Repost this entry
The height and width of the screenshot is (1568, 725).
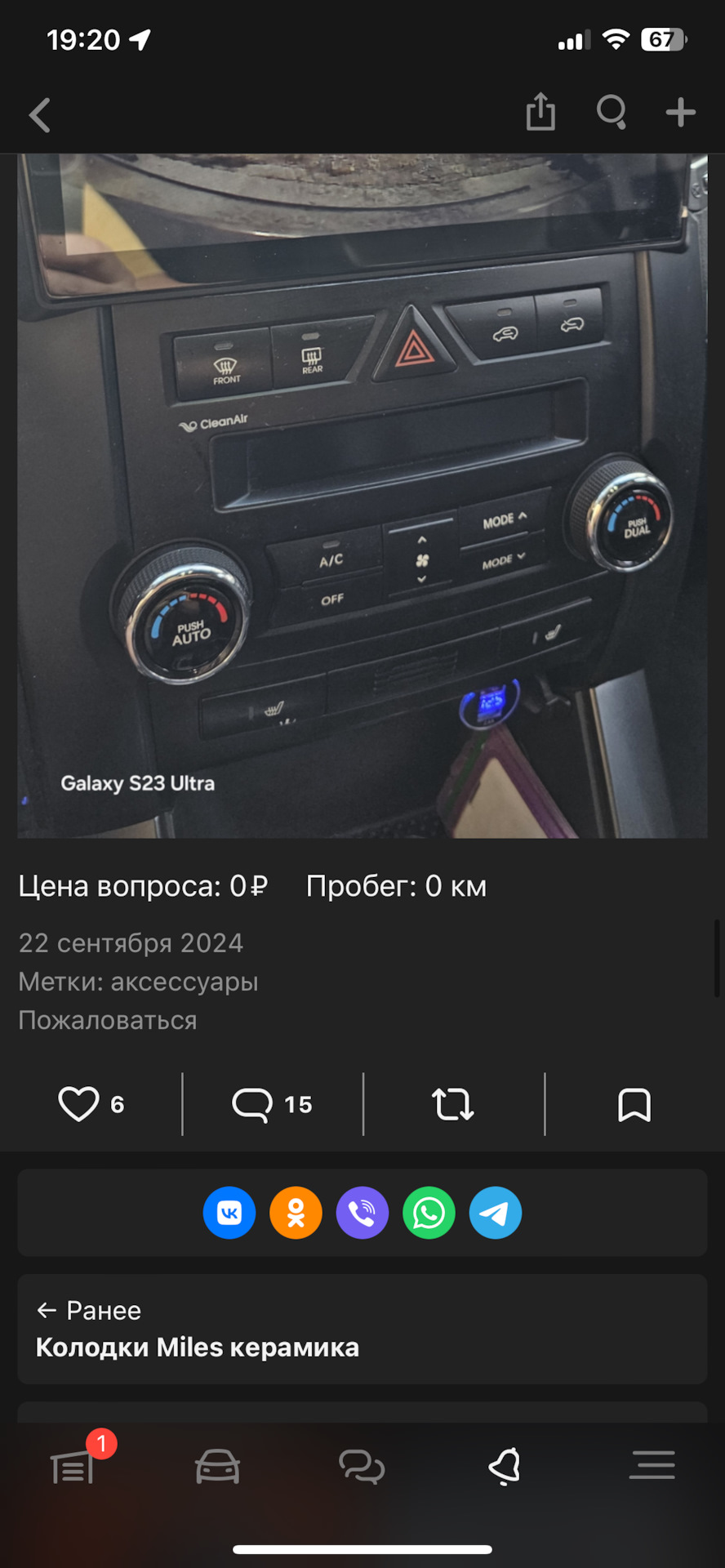point(453,1104)
